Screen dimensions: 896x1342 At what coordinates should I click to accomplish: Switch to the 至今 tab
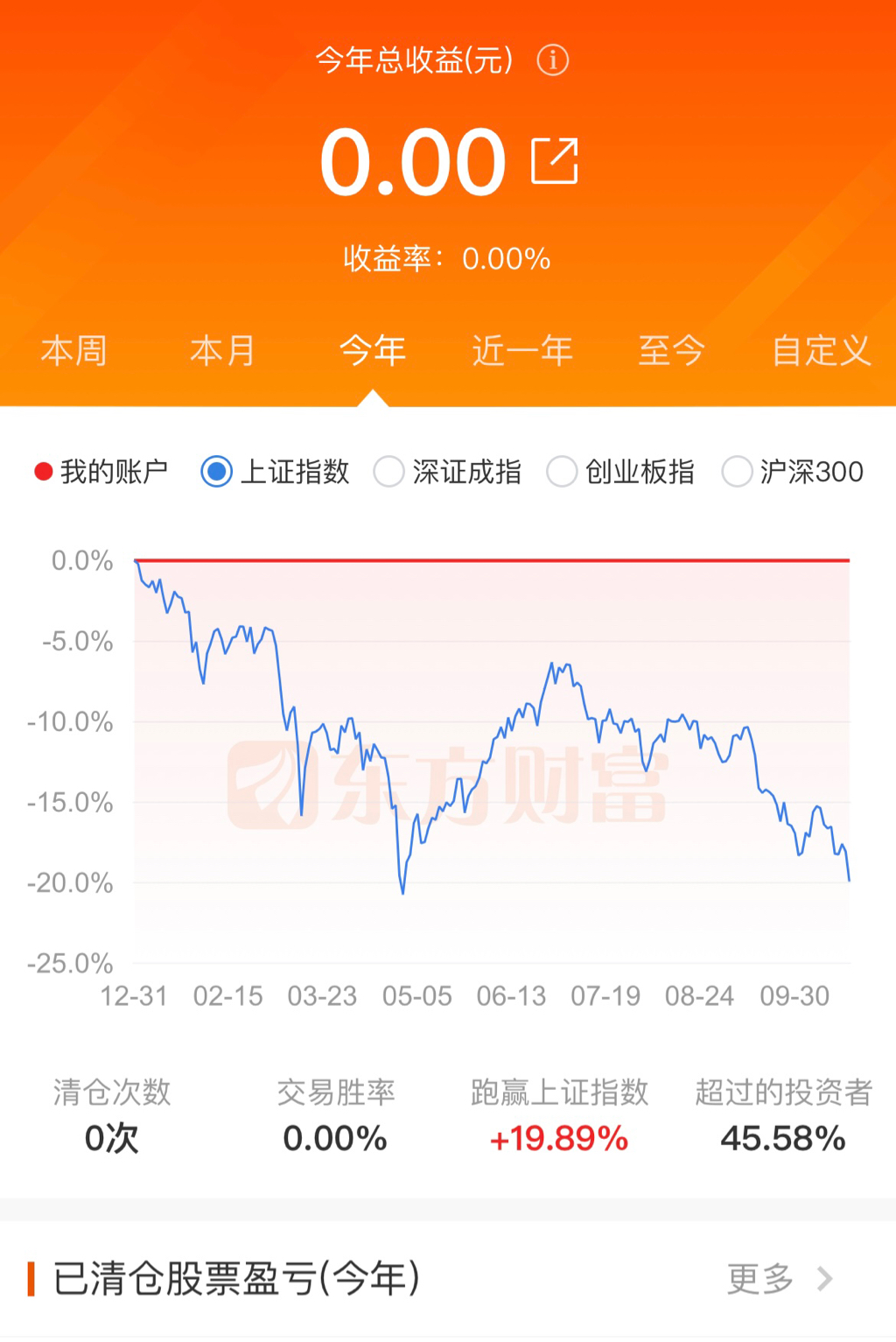point(671,351)
